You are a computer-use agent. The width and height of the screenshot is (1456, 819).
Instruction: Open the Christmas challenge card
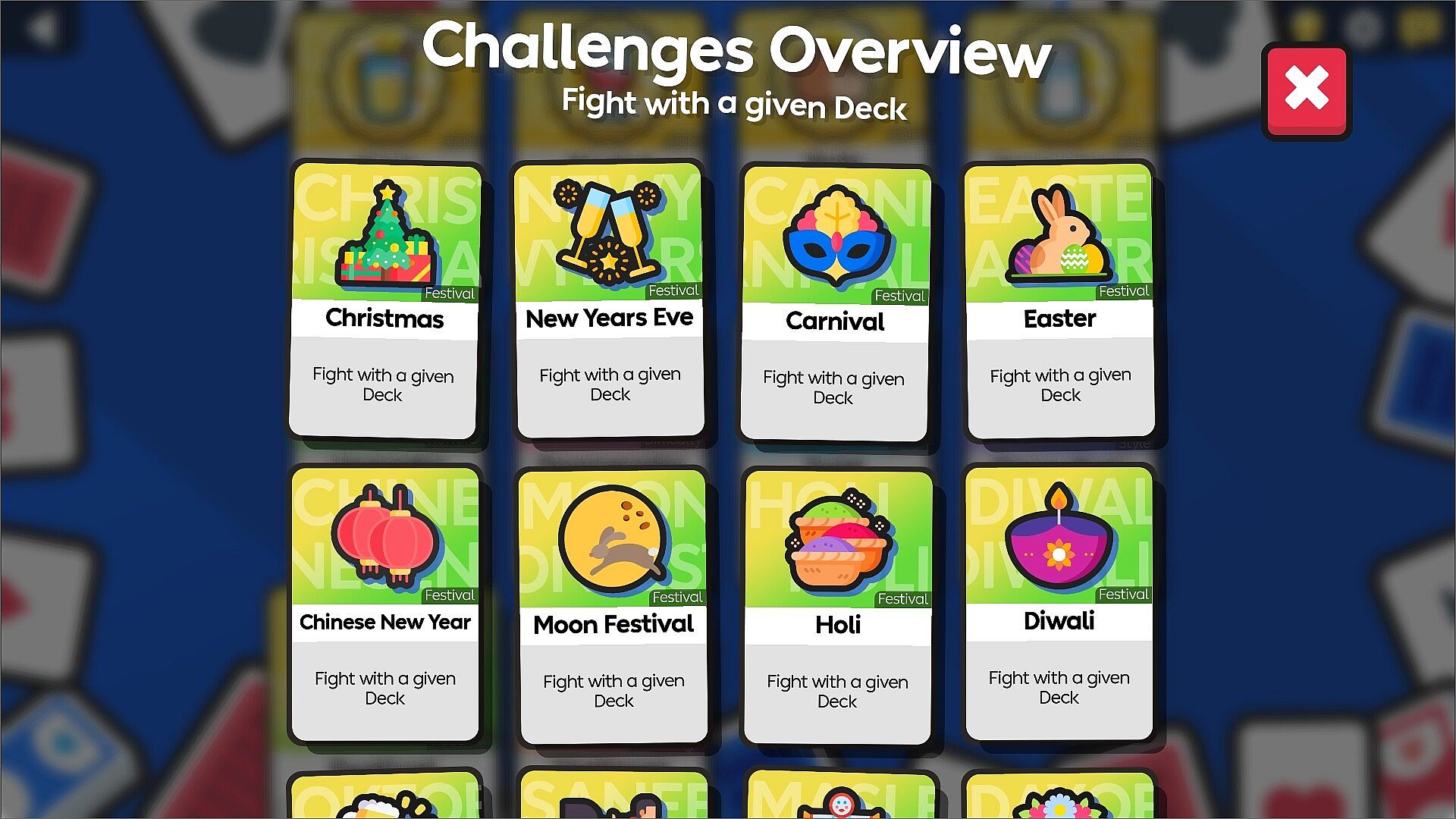(384, 300)
